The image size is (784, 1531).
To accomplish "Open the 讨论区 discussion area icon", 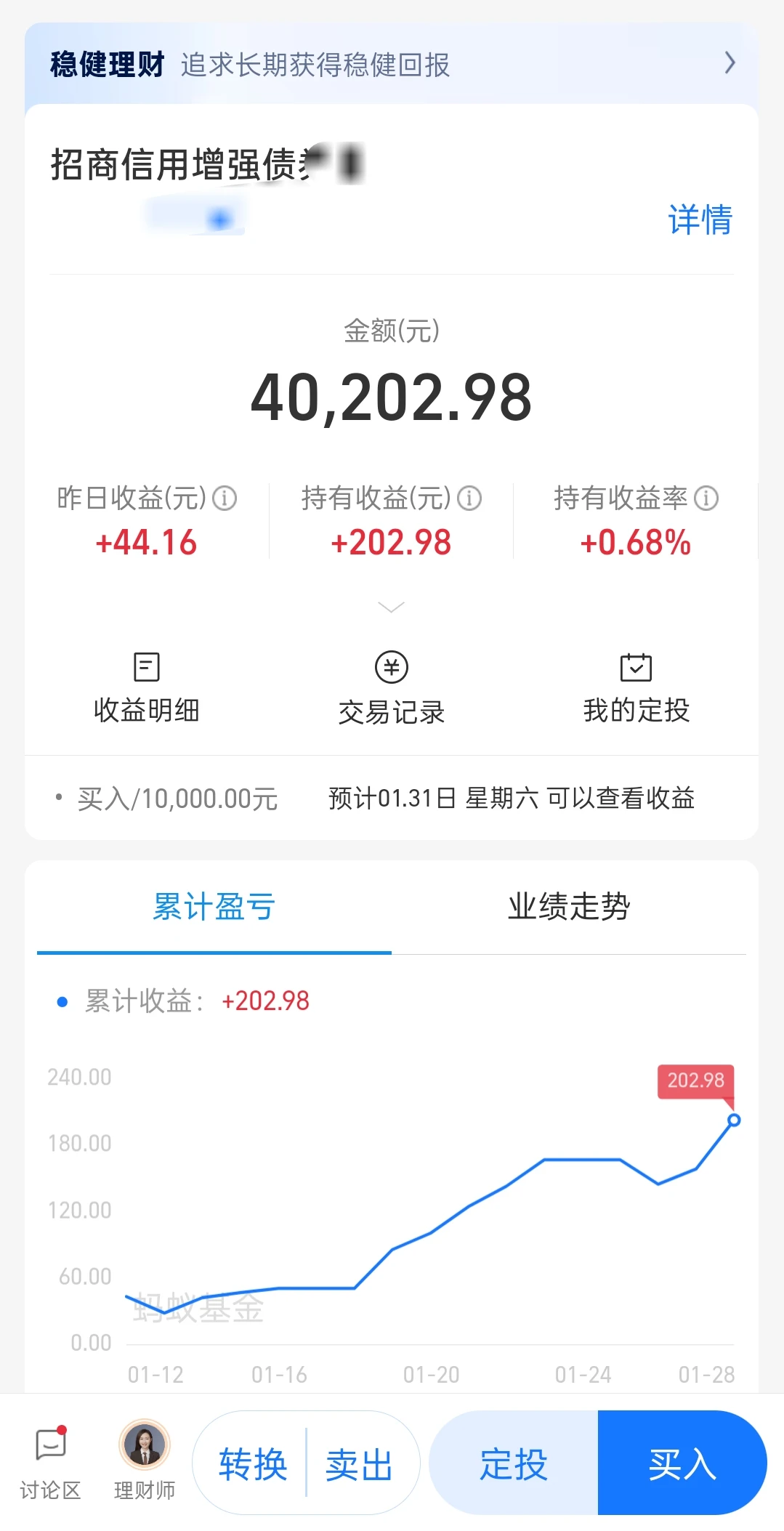I will tap(51, 1463).
